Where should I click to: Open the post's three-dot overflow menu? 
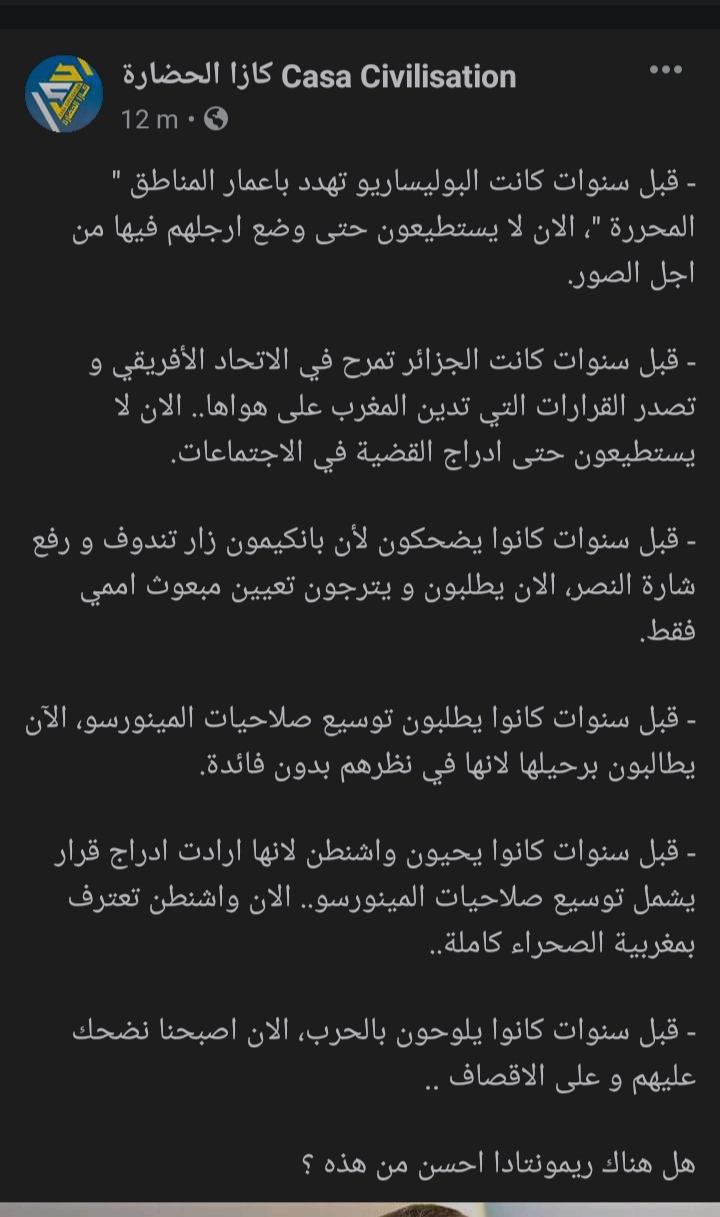click(665, 71)
